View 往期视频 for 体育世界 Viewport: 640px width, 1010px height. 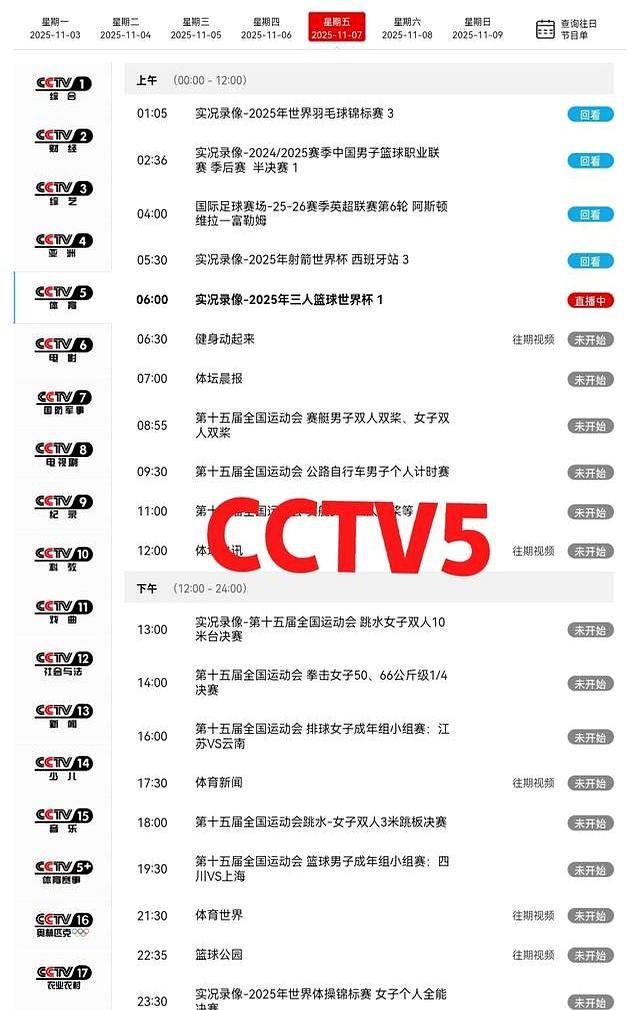pos(533,916)
